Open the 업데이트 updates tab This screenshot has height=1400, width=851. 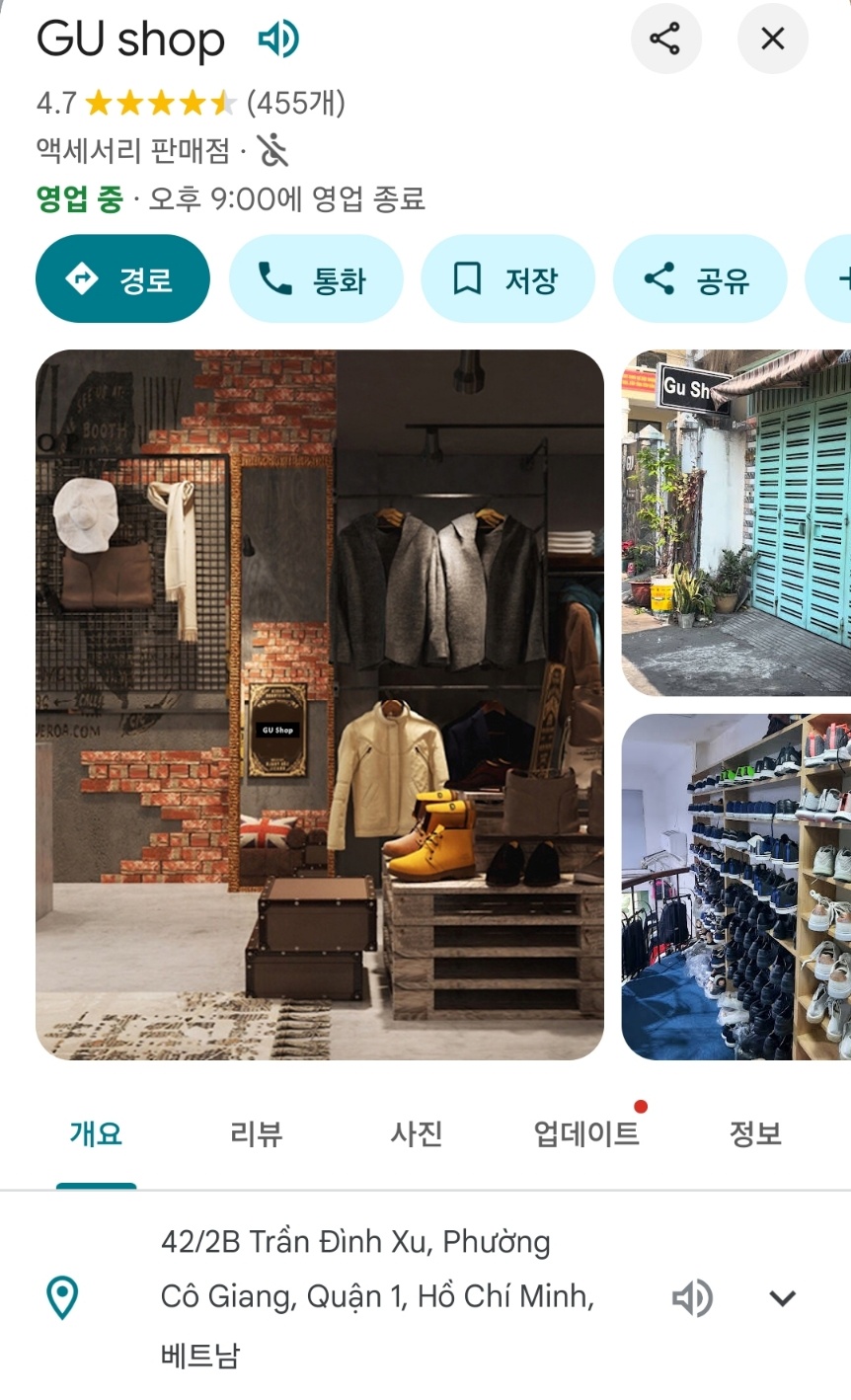click(586, 1133)
